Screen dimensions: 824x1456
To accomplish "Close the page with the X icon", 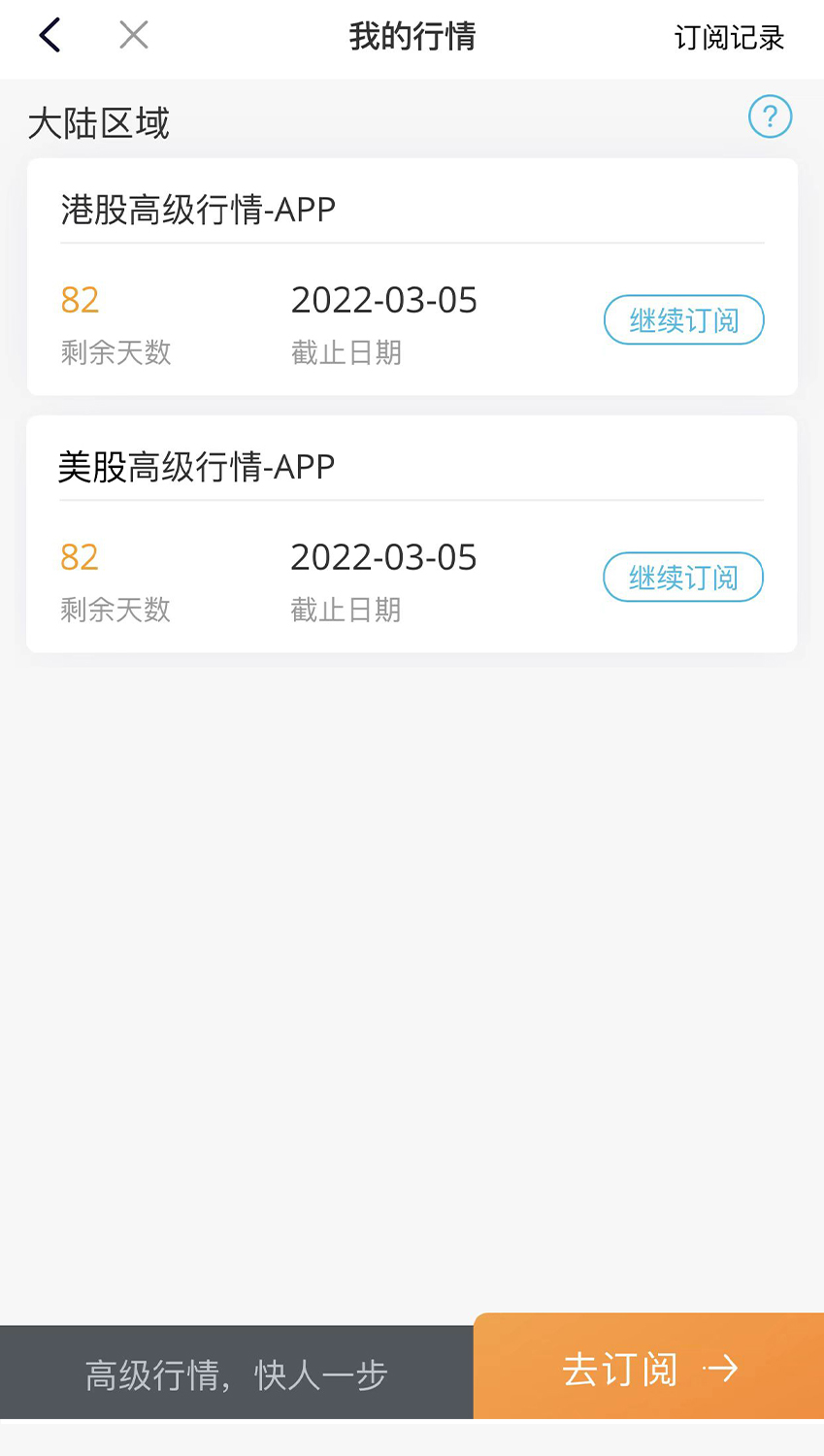I will [134, 36].
